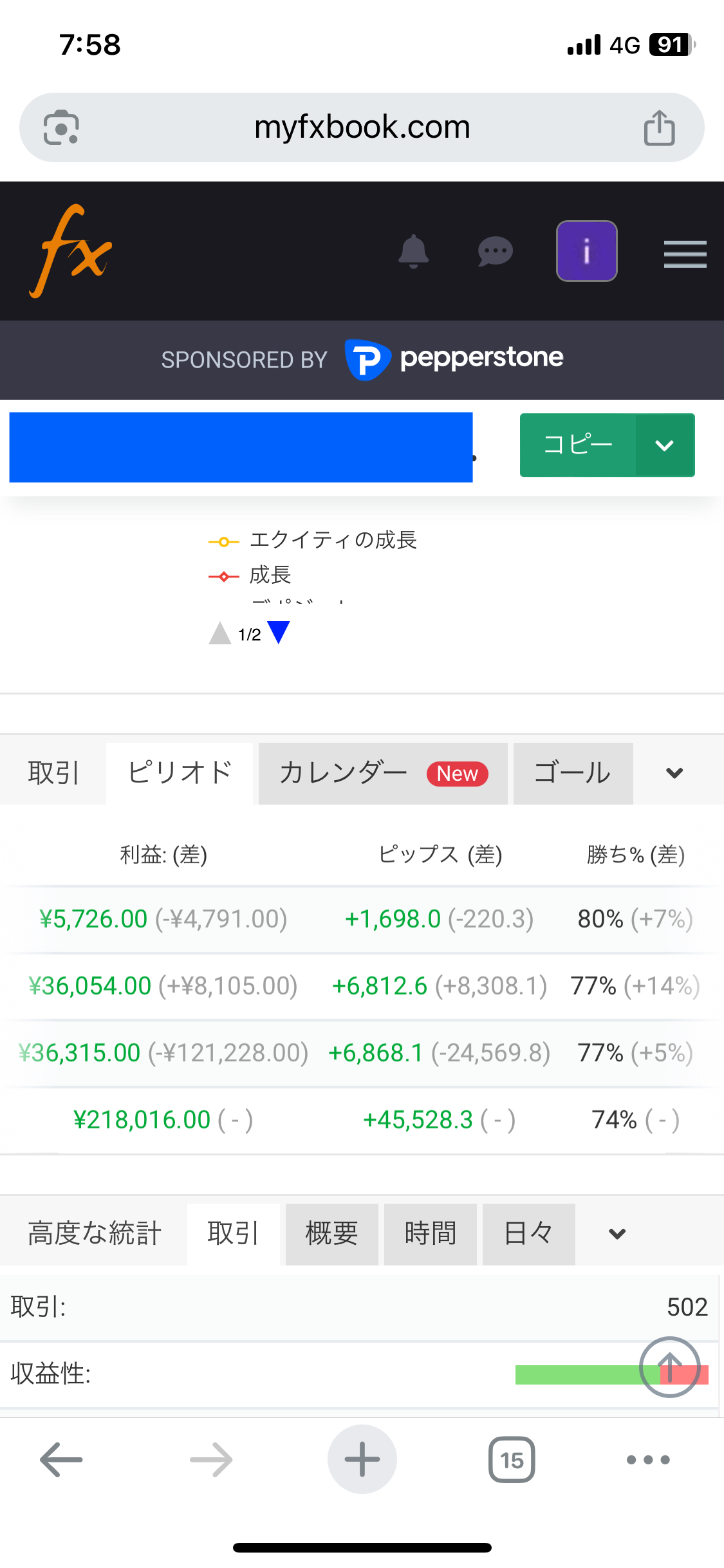
Task: Switch to the 日々 statistics tab
Action: click(x=529, y=1234)
